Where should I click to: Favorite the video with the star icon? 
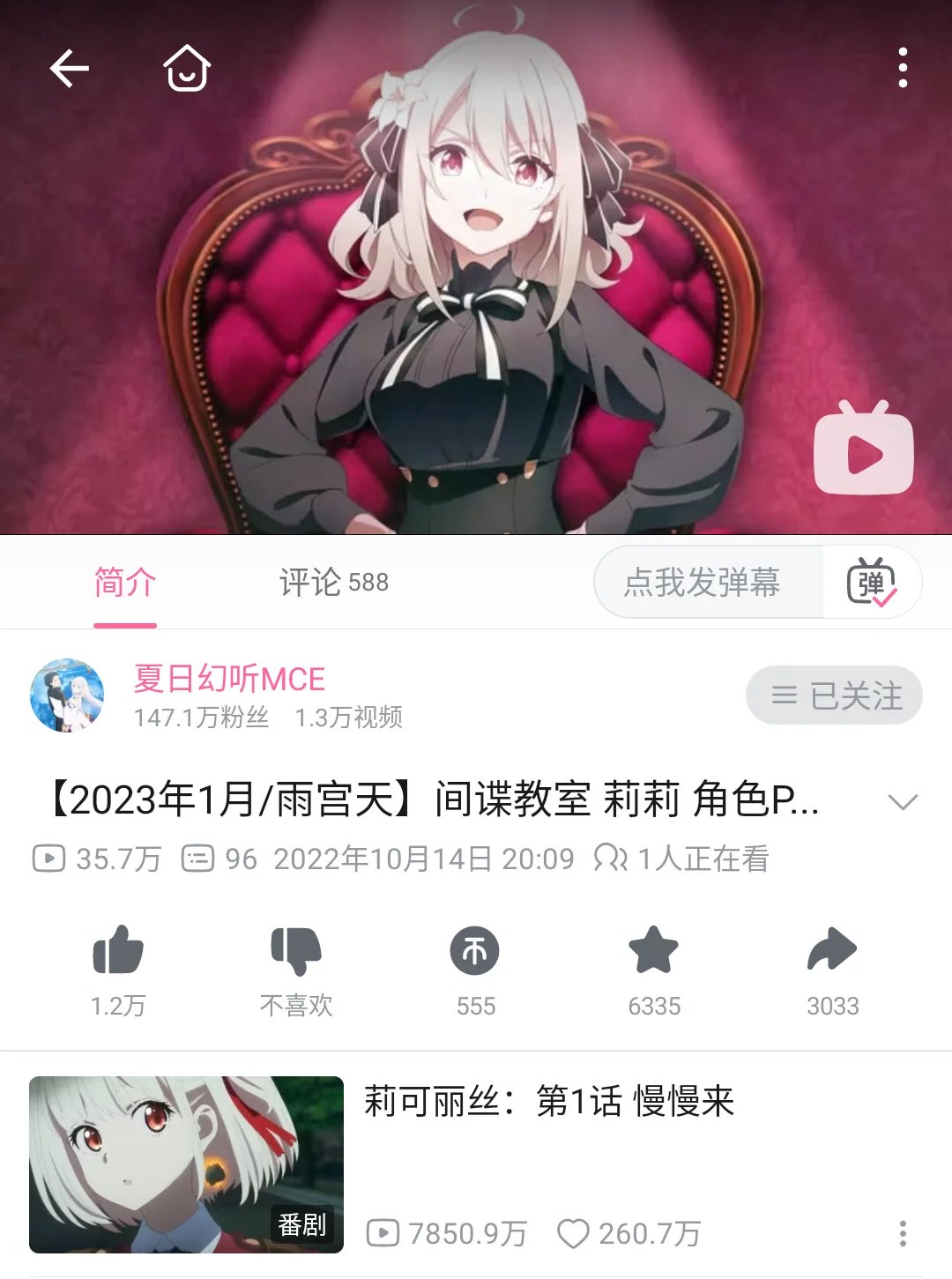653,951
